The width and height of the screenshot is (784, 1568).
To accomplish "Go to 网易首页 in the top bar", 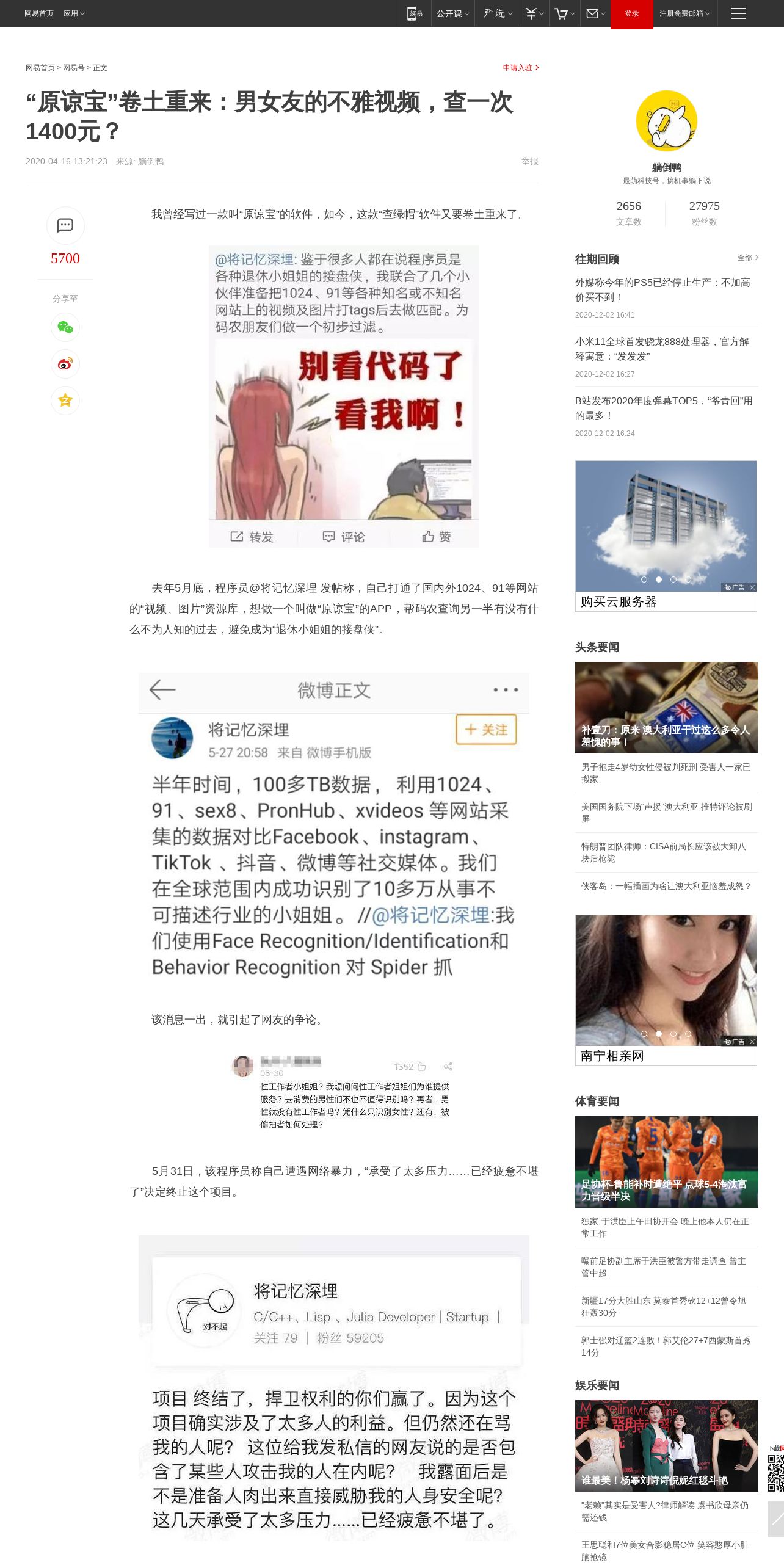I will [x=39, y=13].
